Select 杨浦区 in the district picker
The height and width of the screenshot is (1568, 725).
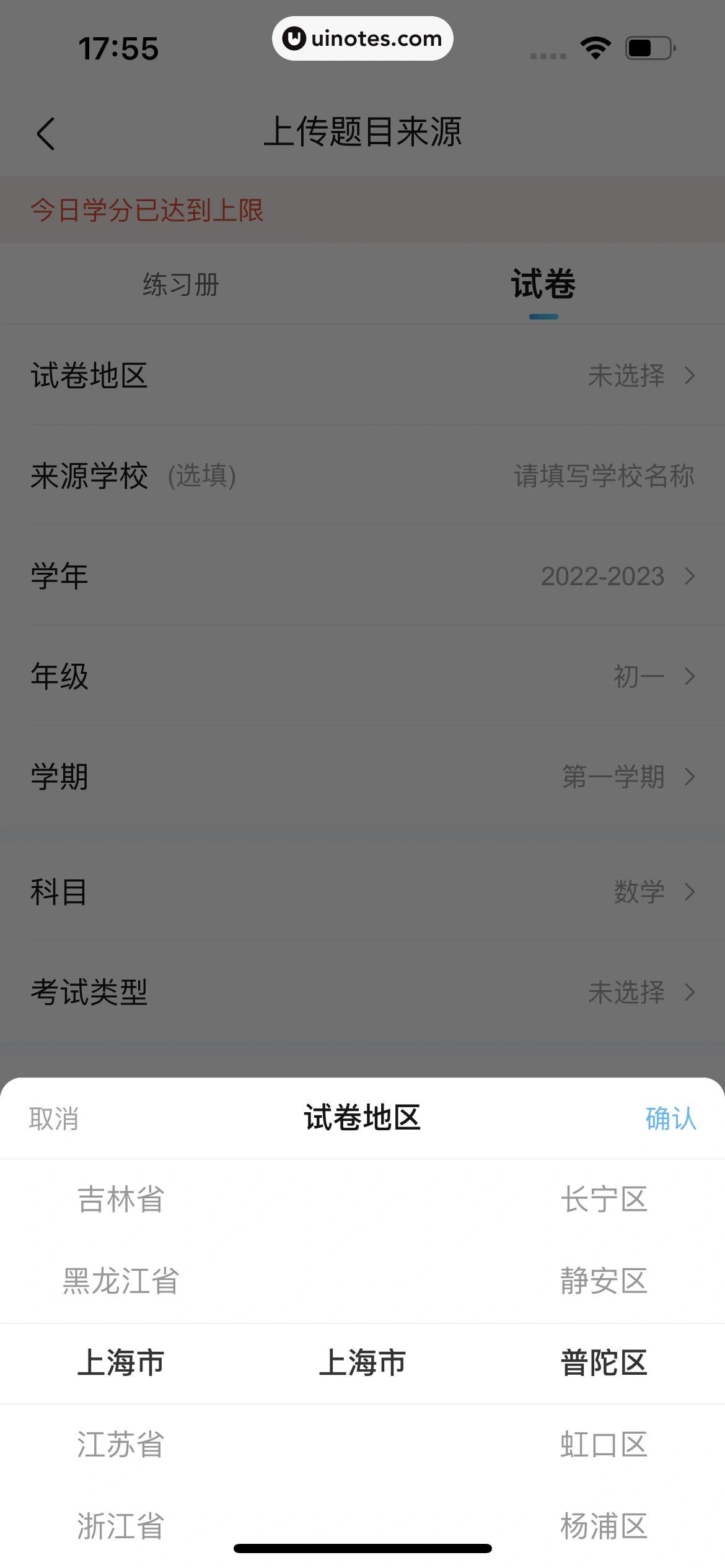point(604,1526)
